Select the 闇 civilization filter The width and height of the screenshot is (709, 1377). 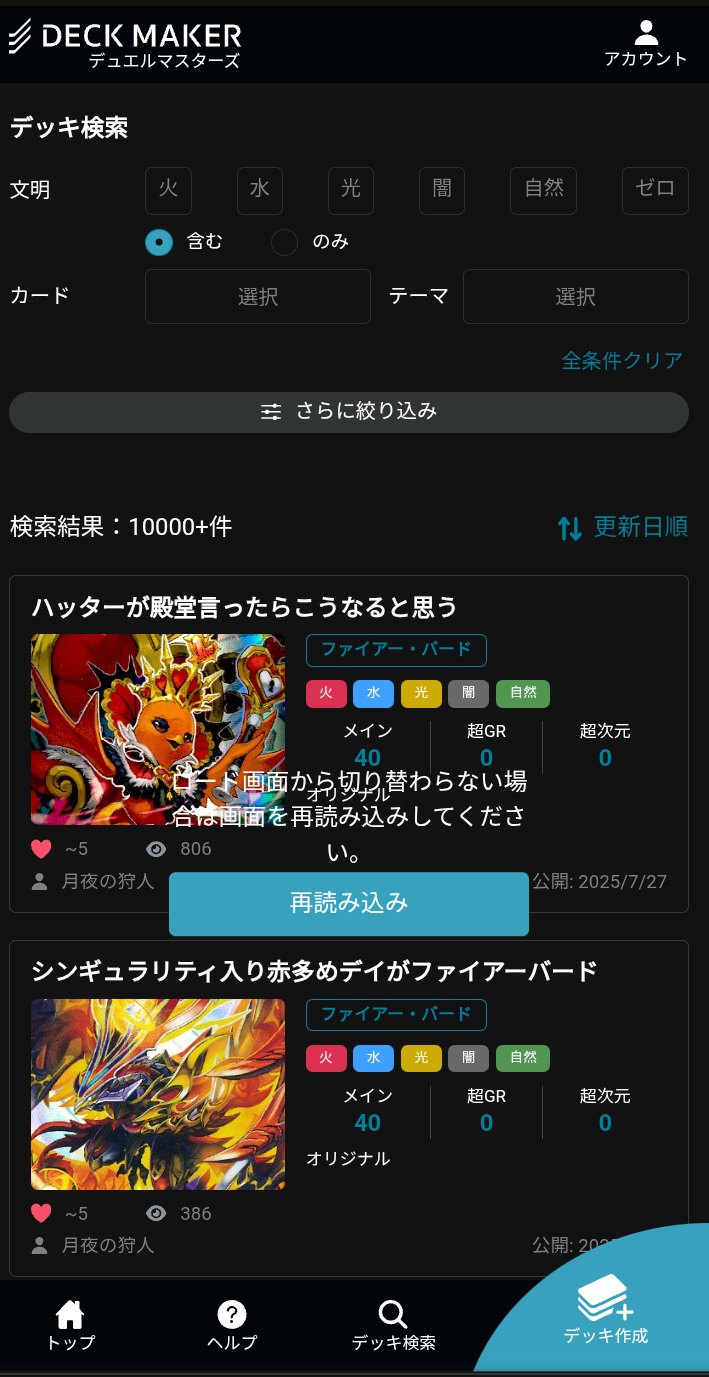(442, 190)
